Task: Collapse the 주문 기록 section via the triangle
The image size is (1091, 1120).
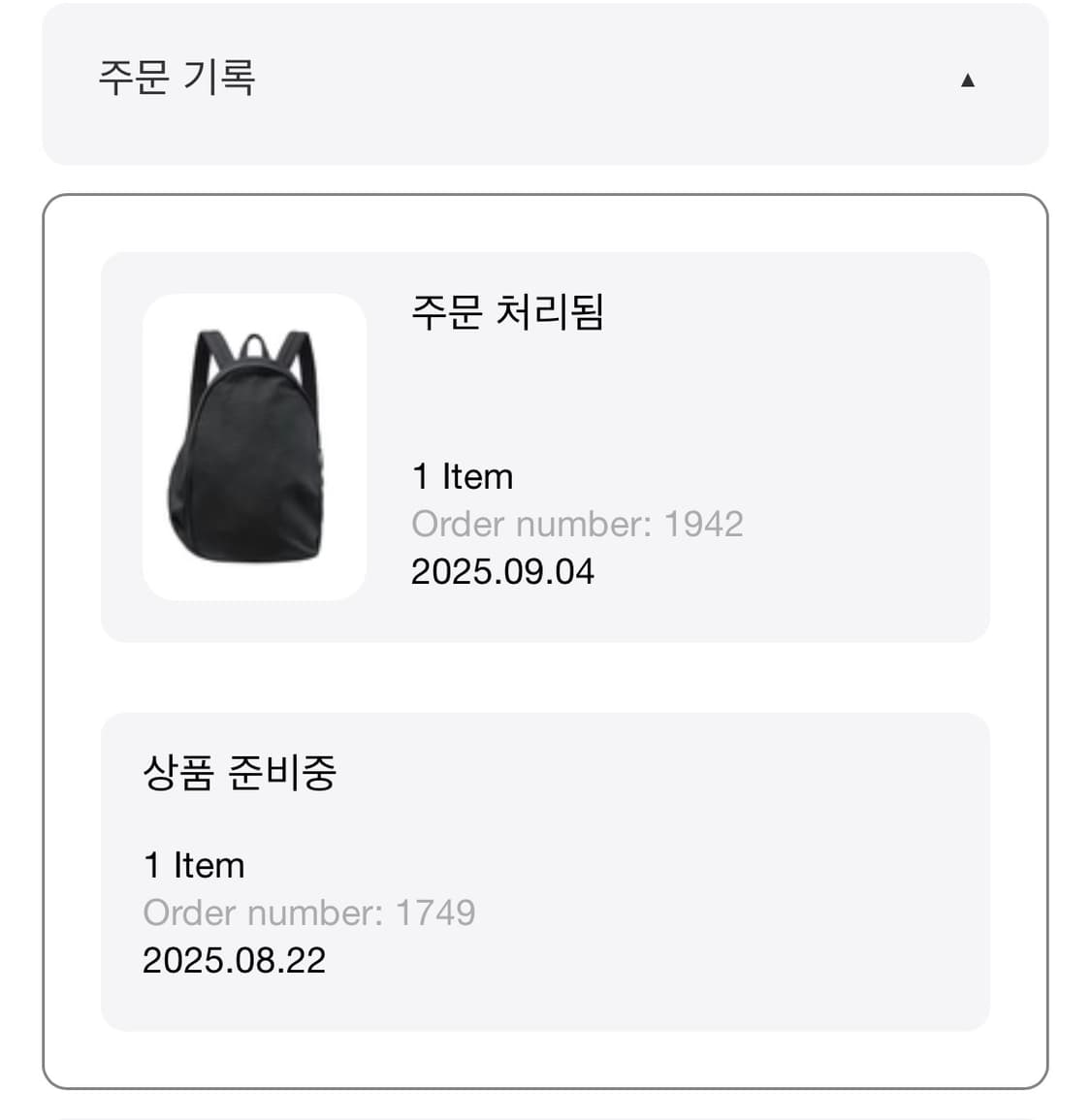Action: click(x=968, y=80)
